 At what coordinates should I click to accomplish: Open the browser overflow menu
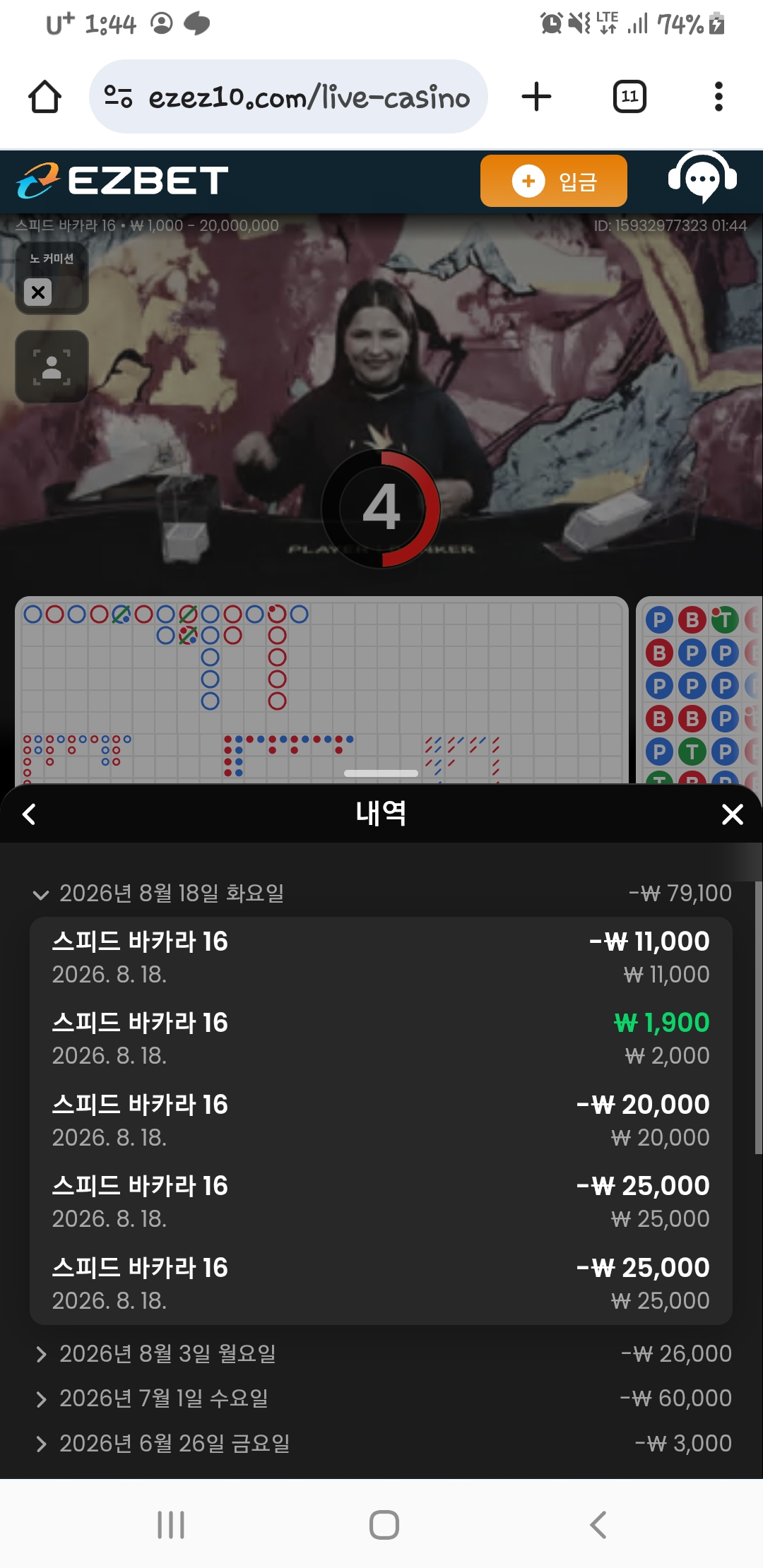(x=718, y=97)
